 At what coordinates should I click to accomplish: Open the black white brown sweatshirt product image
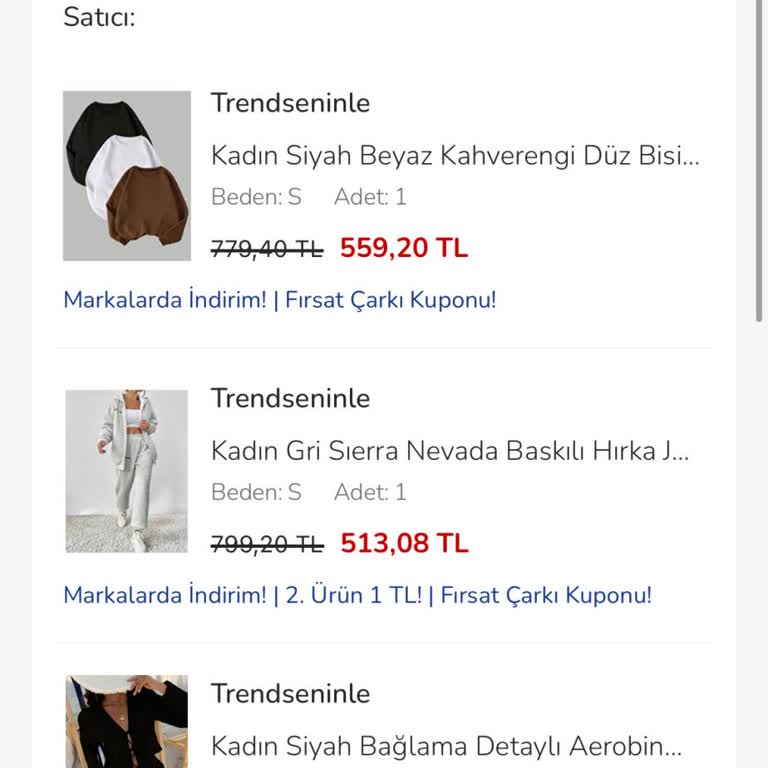127,176
